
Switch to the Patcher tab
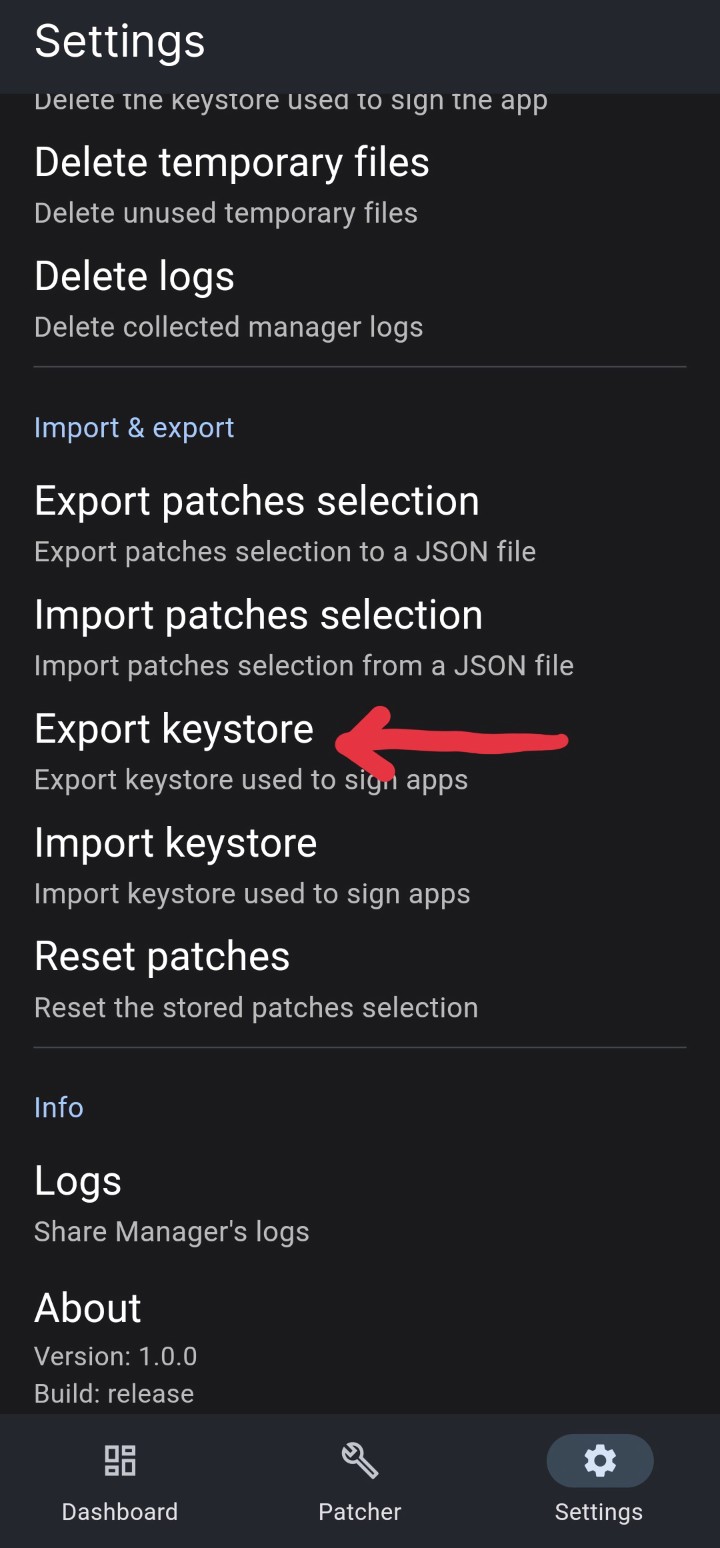tap(359, 1480)
